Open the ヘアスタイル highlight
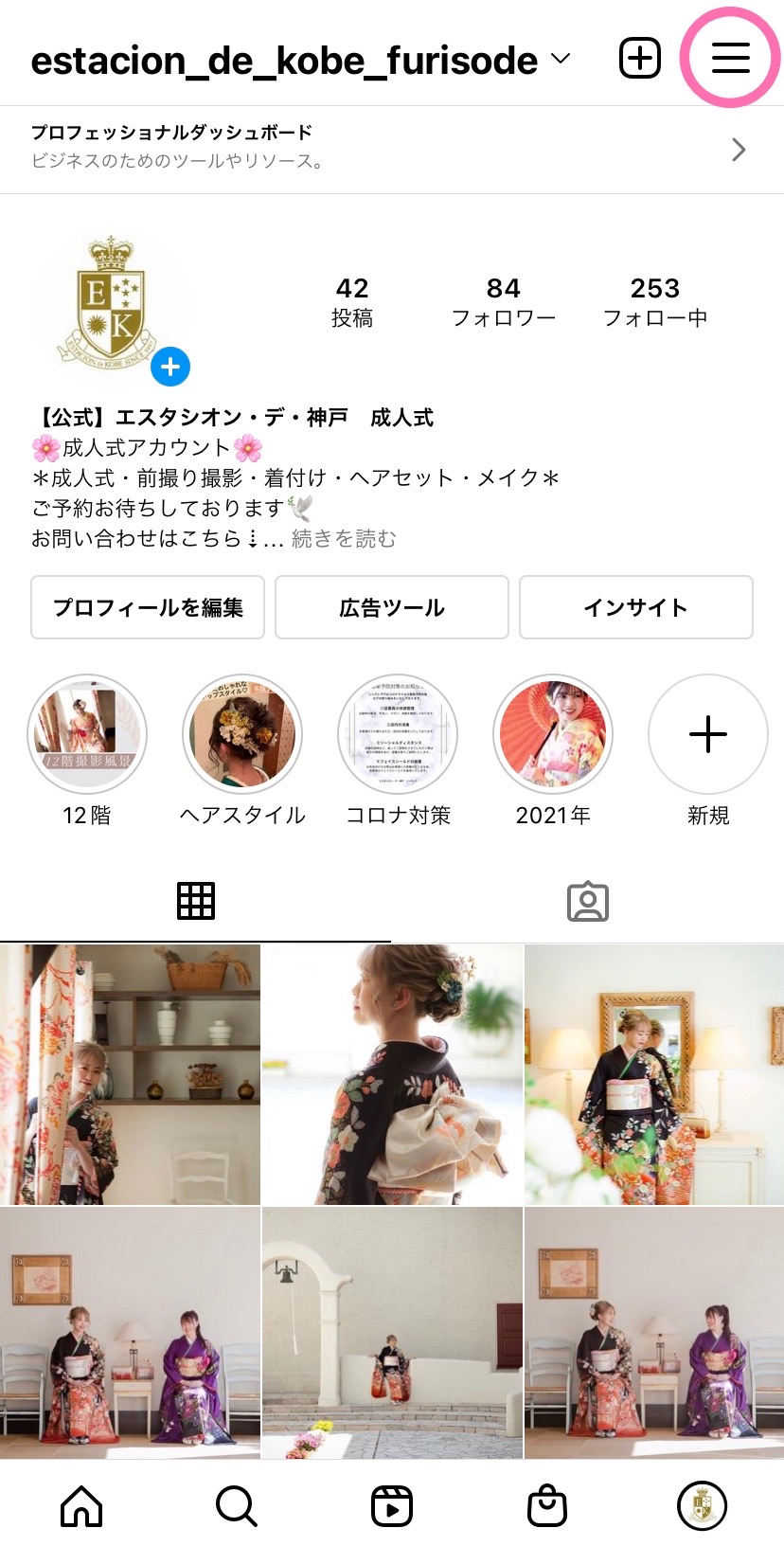 click(242, 734)
